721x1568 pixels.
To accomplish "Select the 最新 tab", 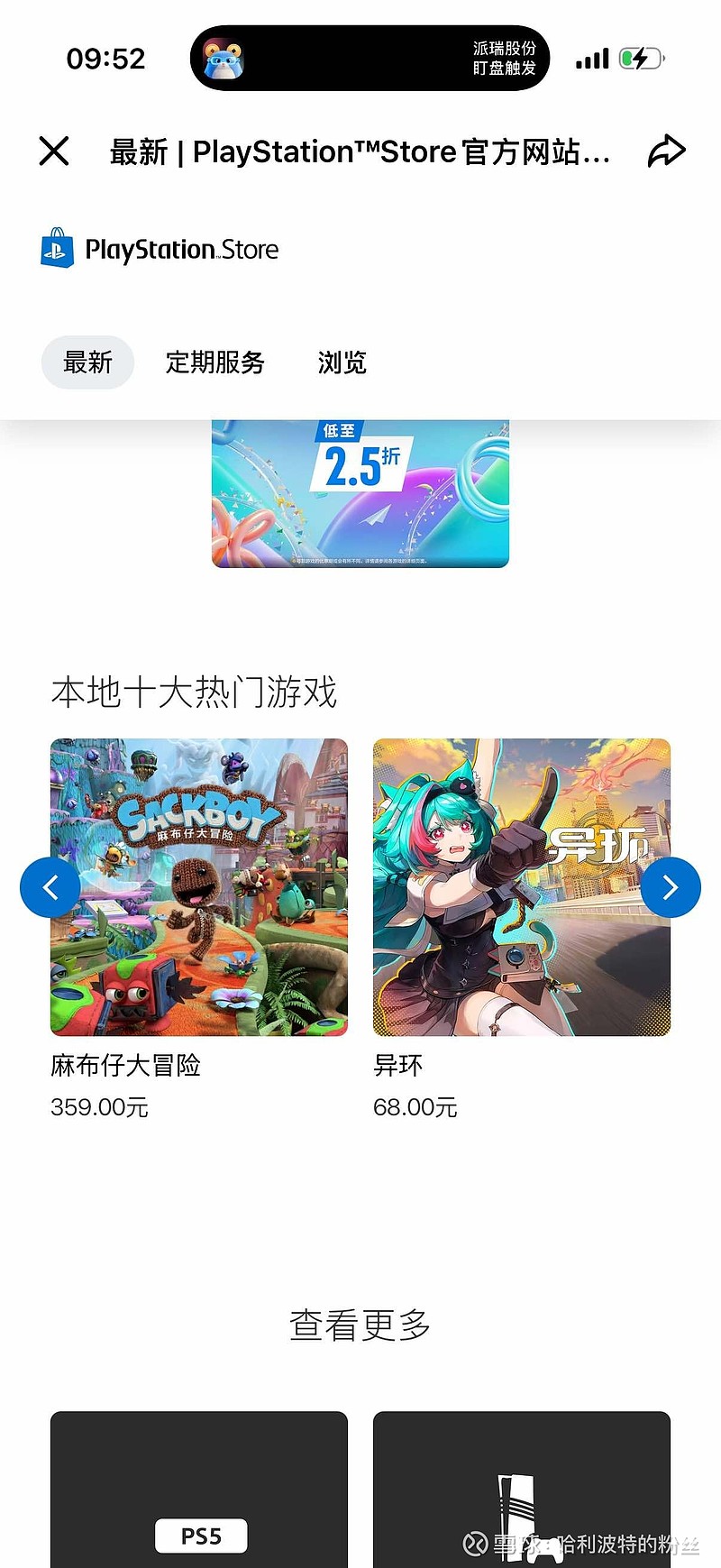I will tap(87, 362).
